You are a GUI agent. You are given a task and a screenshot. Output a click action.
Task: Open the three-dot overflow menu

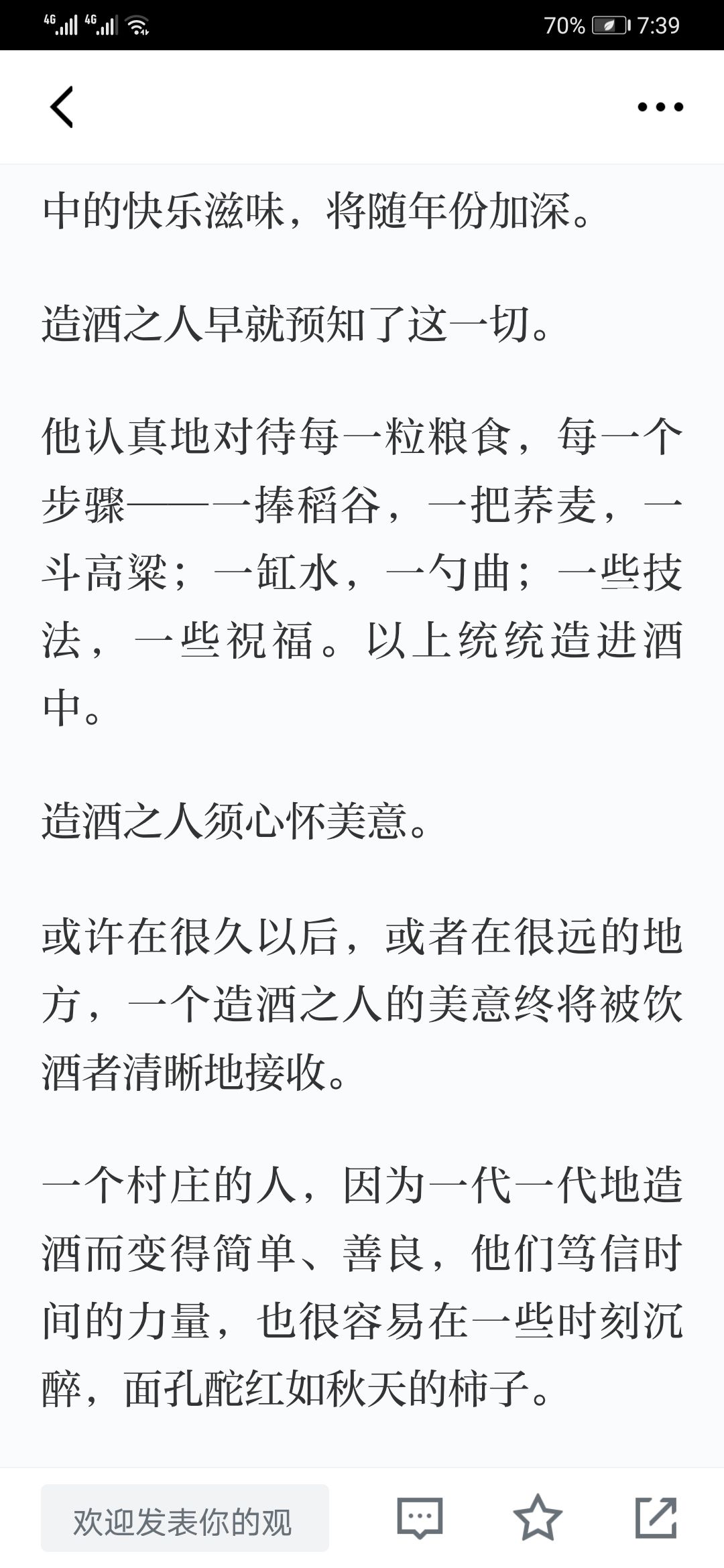point(660,107)
